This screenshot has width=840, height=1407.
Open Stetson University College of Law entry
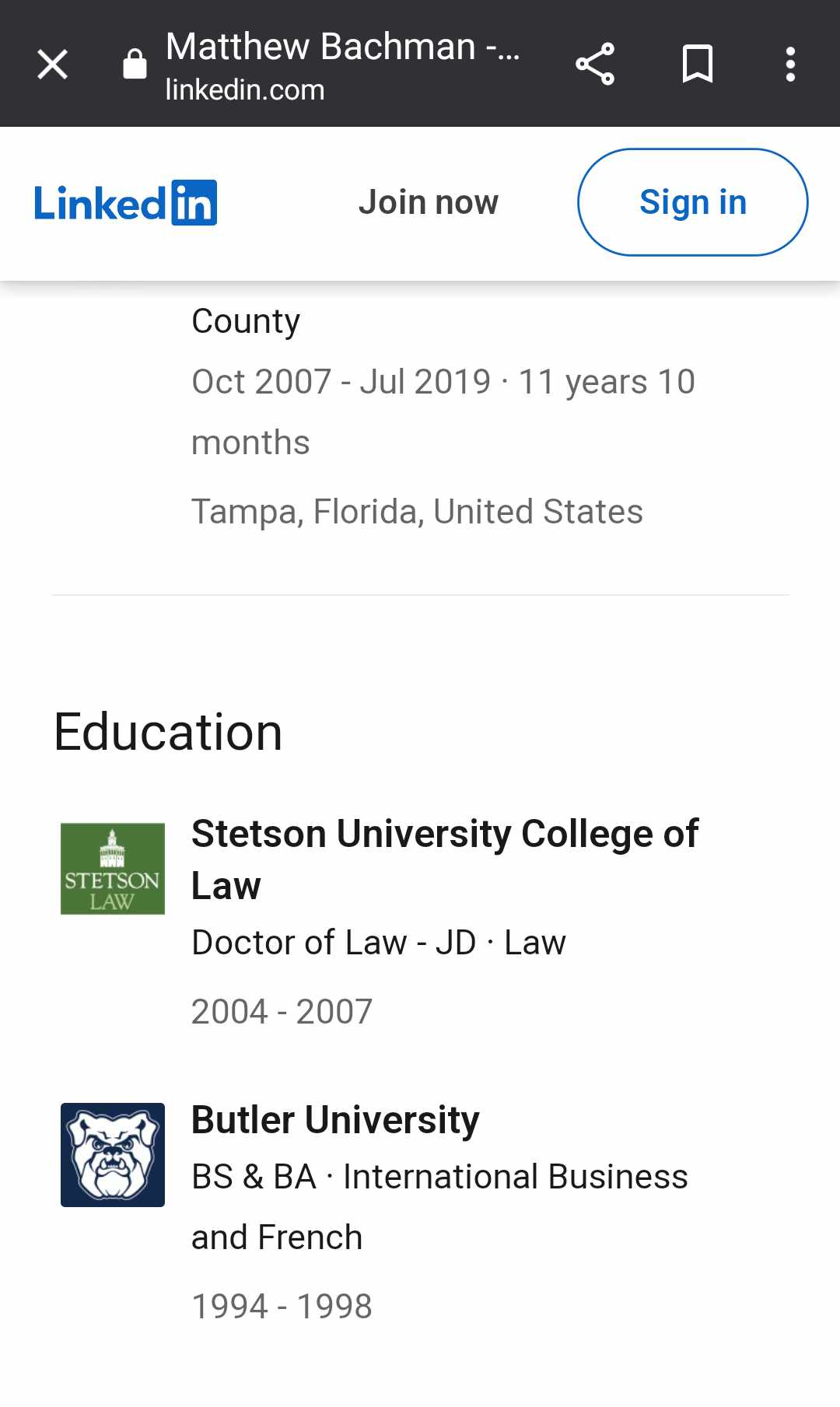click(445, 859)
